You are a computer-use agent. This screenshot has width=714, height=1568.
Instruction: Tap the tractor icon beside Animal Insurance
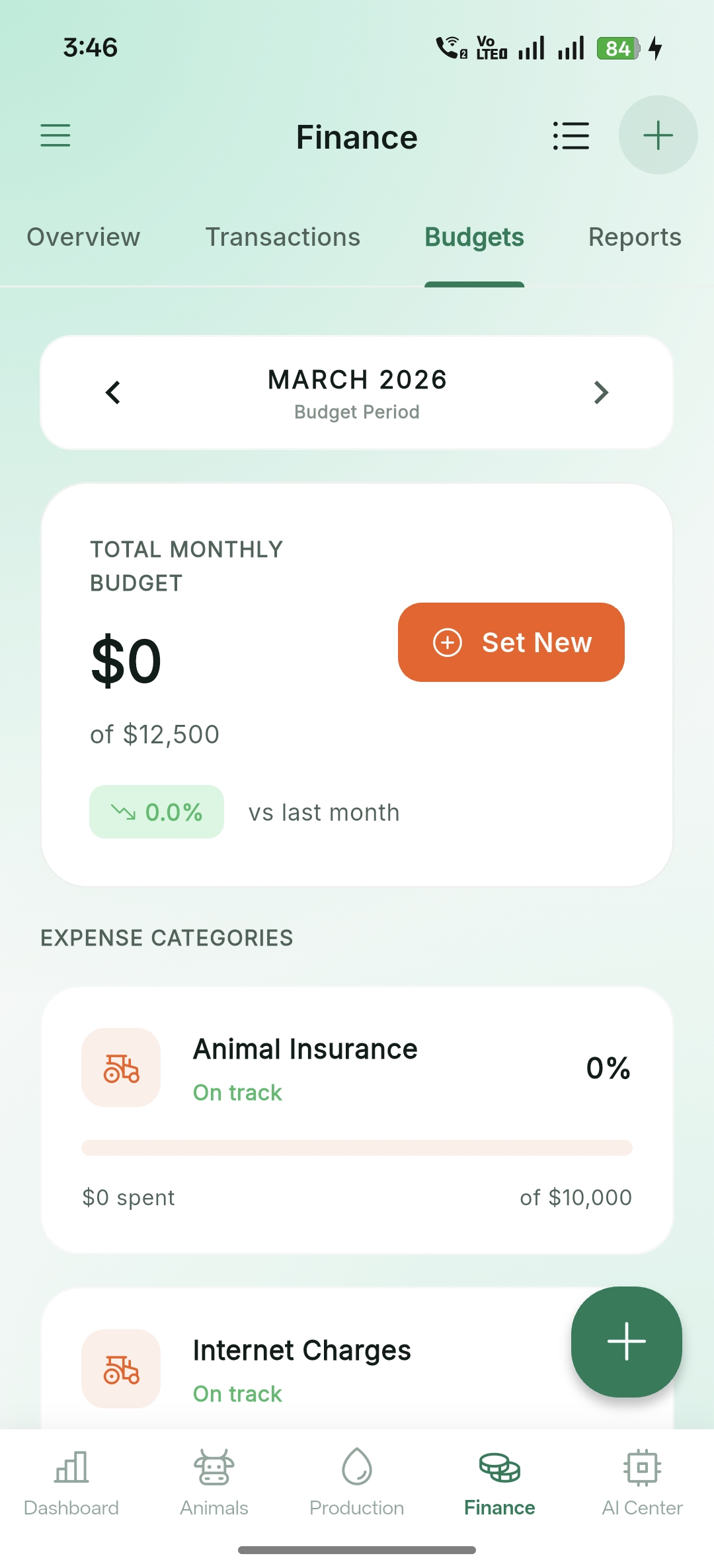(121, 1066)
